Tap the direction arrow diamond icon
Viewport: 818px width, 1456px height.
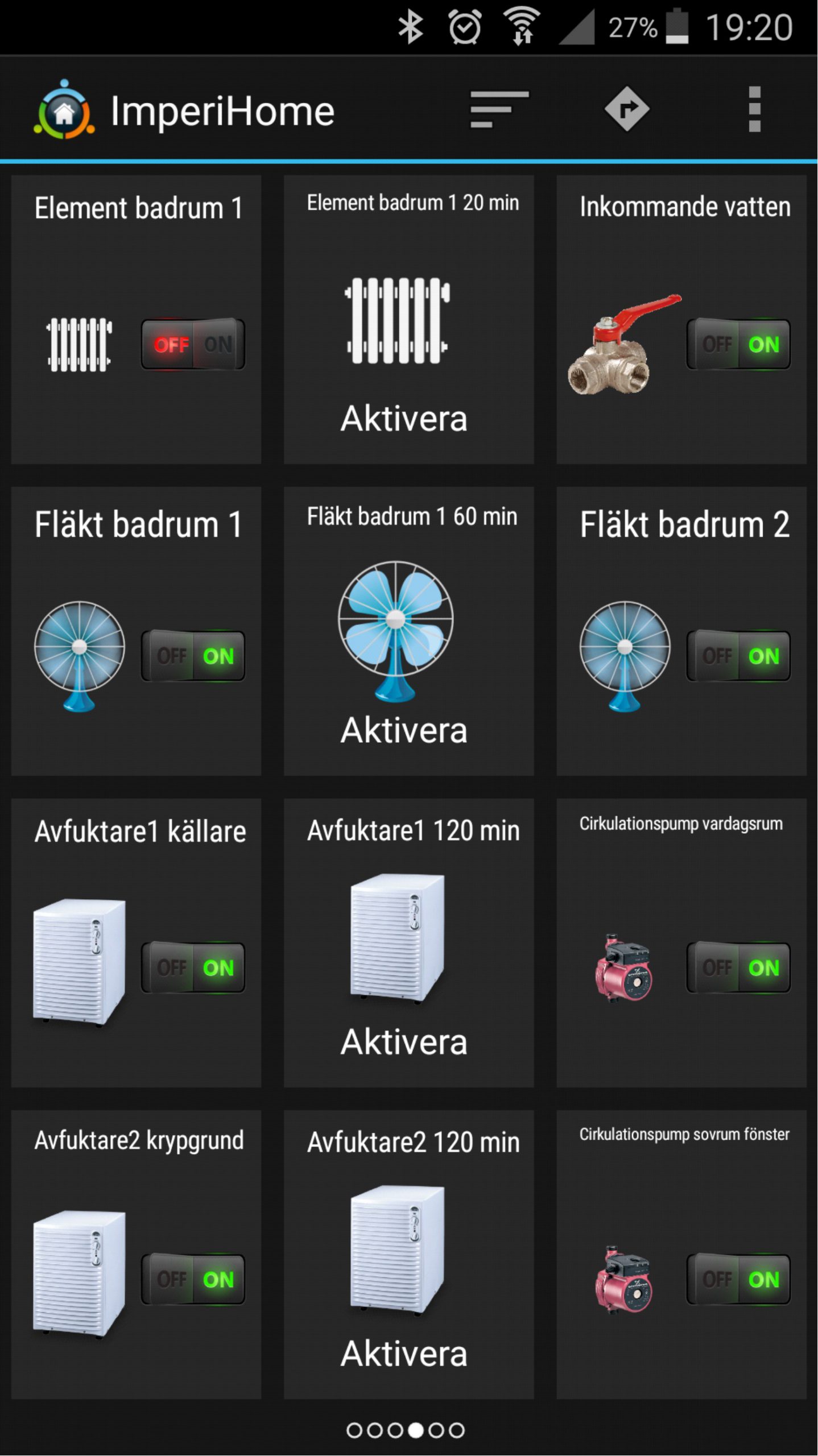coord(627,109)
